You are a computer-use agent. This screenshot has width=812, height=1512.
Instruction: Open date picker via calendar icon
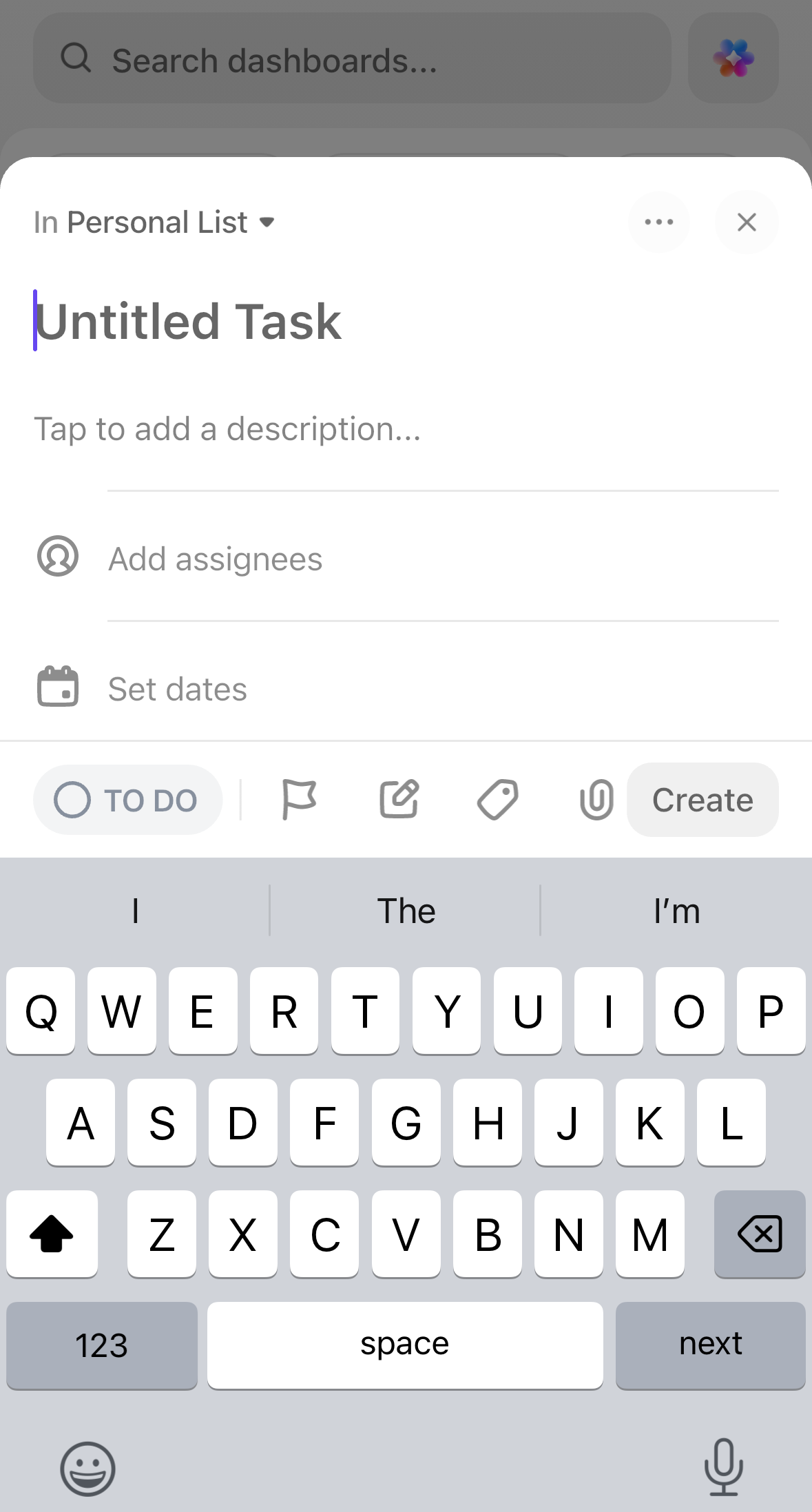[x=59, y=686]
